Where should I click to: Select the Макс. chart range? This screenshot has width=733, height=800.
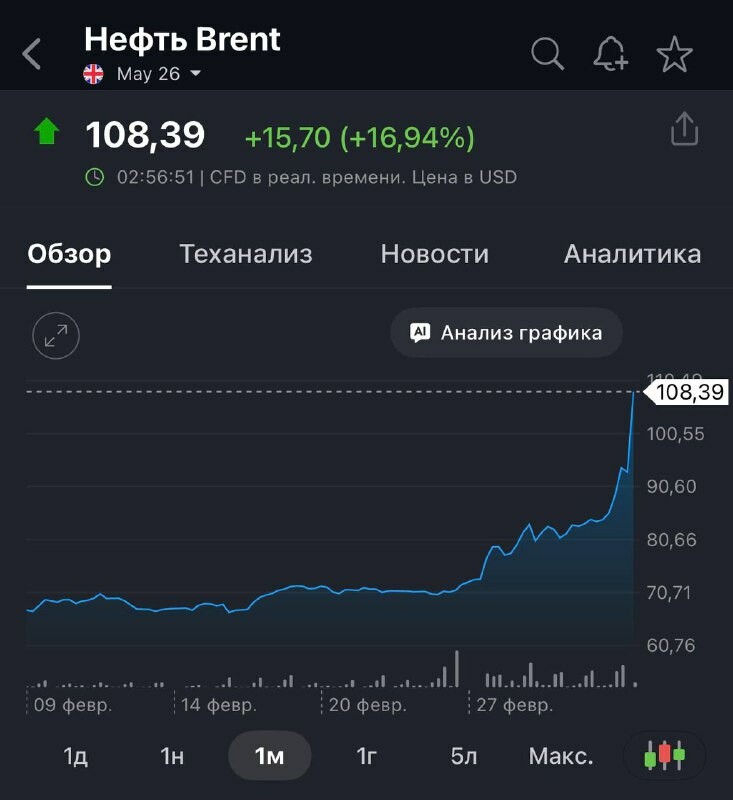coord(561,756)
